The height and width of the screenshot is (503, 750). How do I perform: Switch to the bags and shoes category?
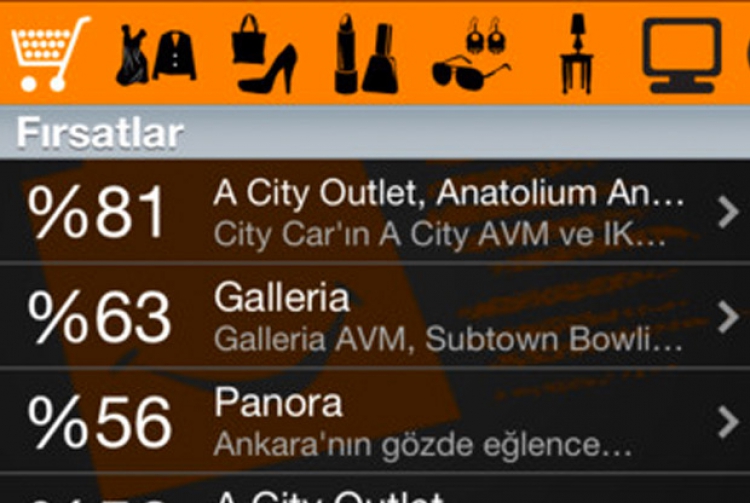pos(263,55)
